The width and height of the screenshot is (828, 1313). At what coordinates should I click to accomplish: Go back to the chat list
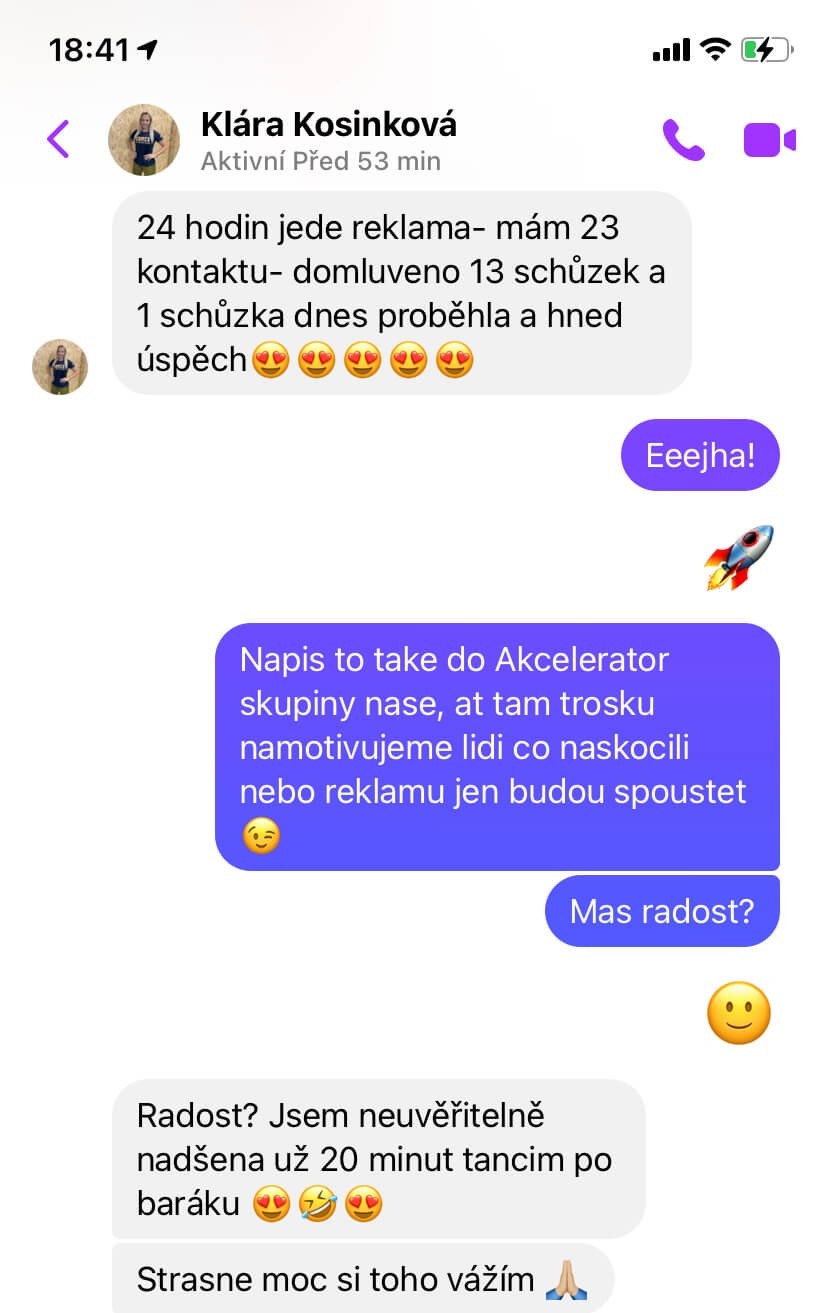pos(58,139)
